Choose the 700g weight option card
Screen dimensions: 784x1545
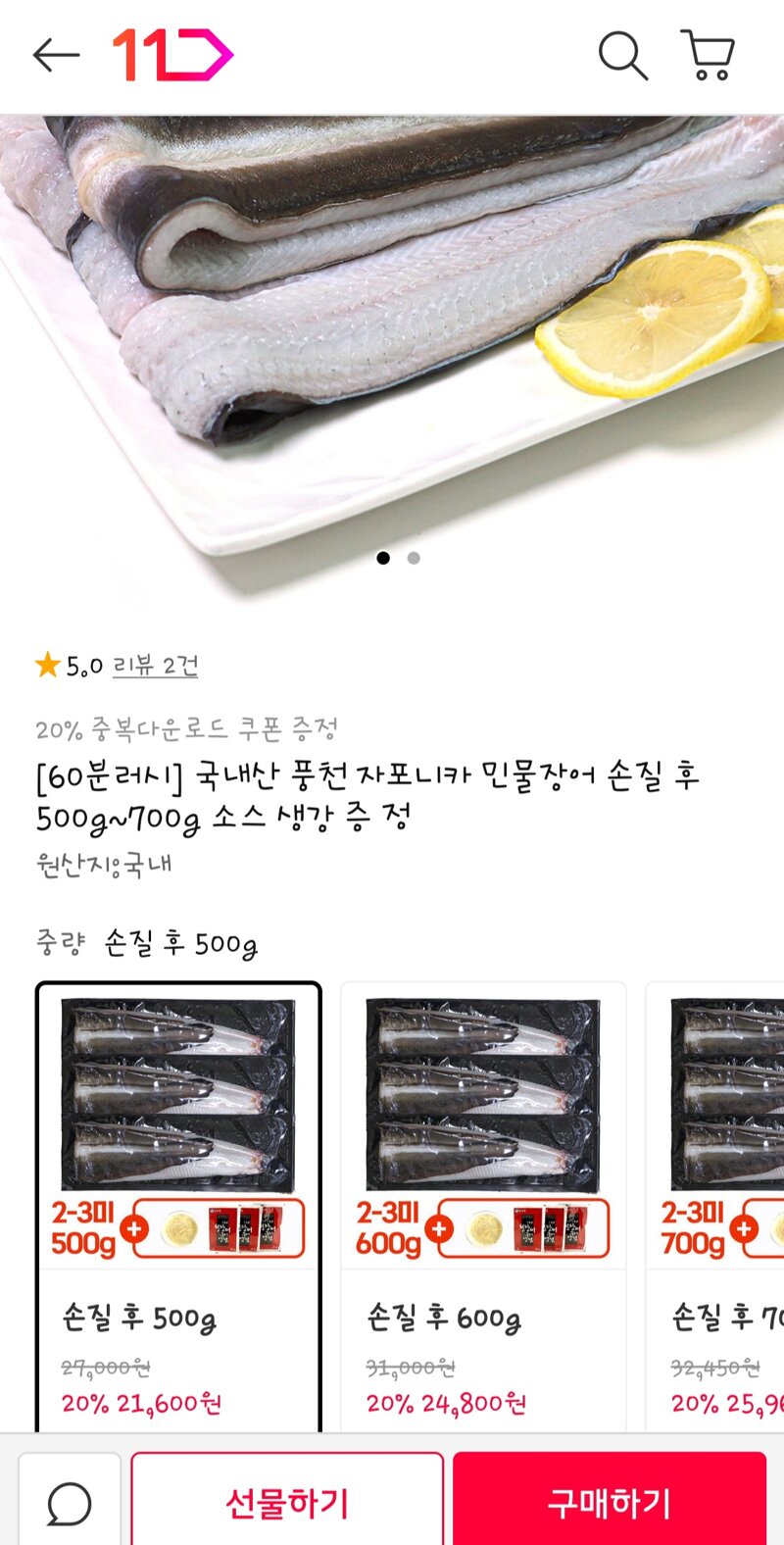click(x=715, y=1207)
